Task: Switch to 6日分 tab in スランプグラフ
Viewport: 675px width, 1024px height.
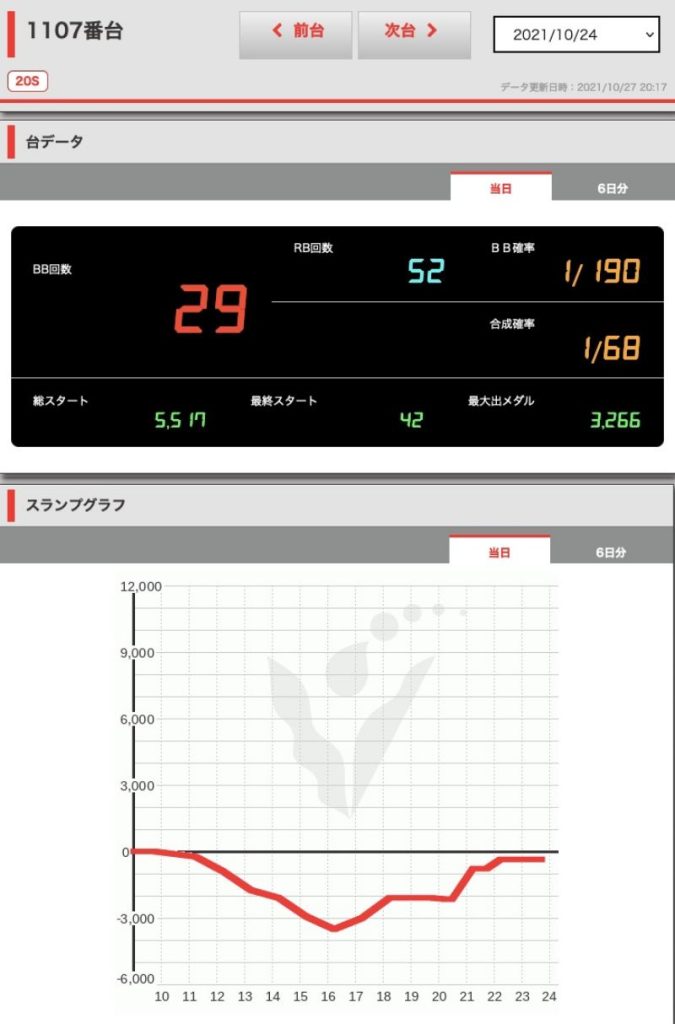Action: pos(611,551)
